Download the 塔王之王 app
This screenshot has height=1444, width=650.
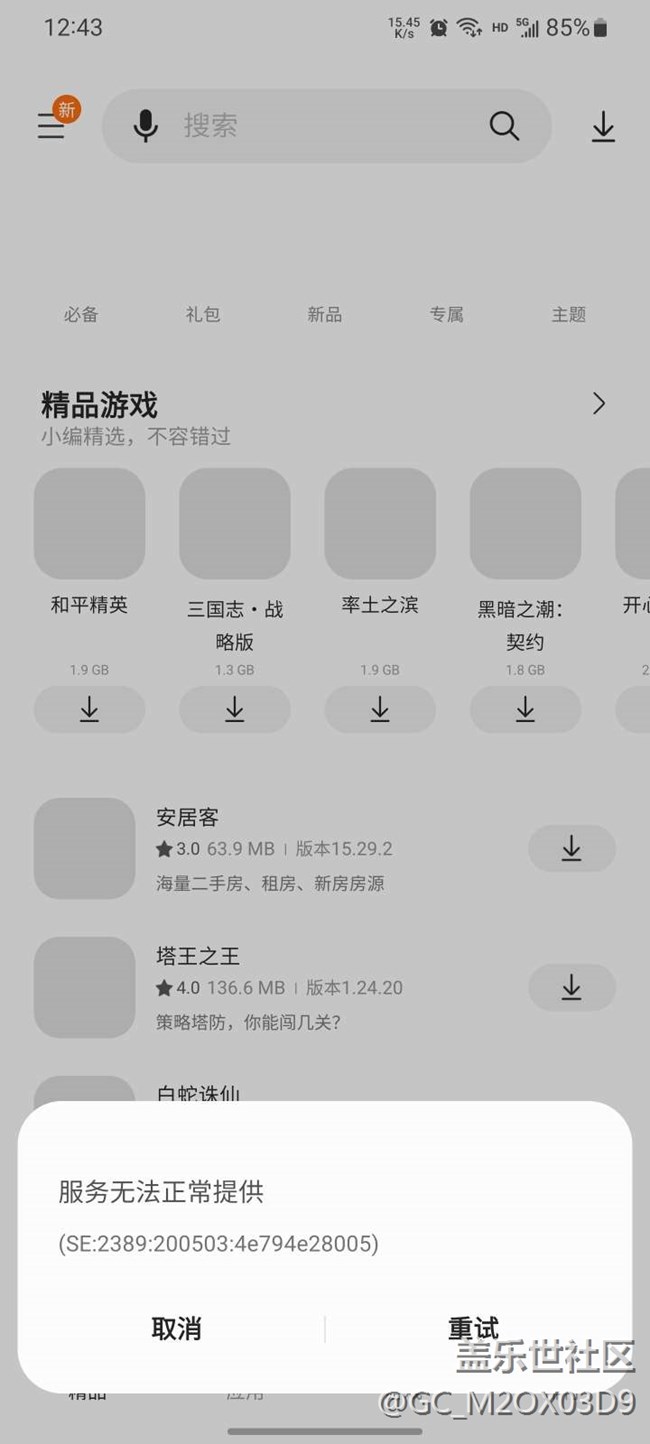571,988
